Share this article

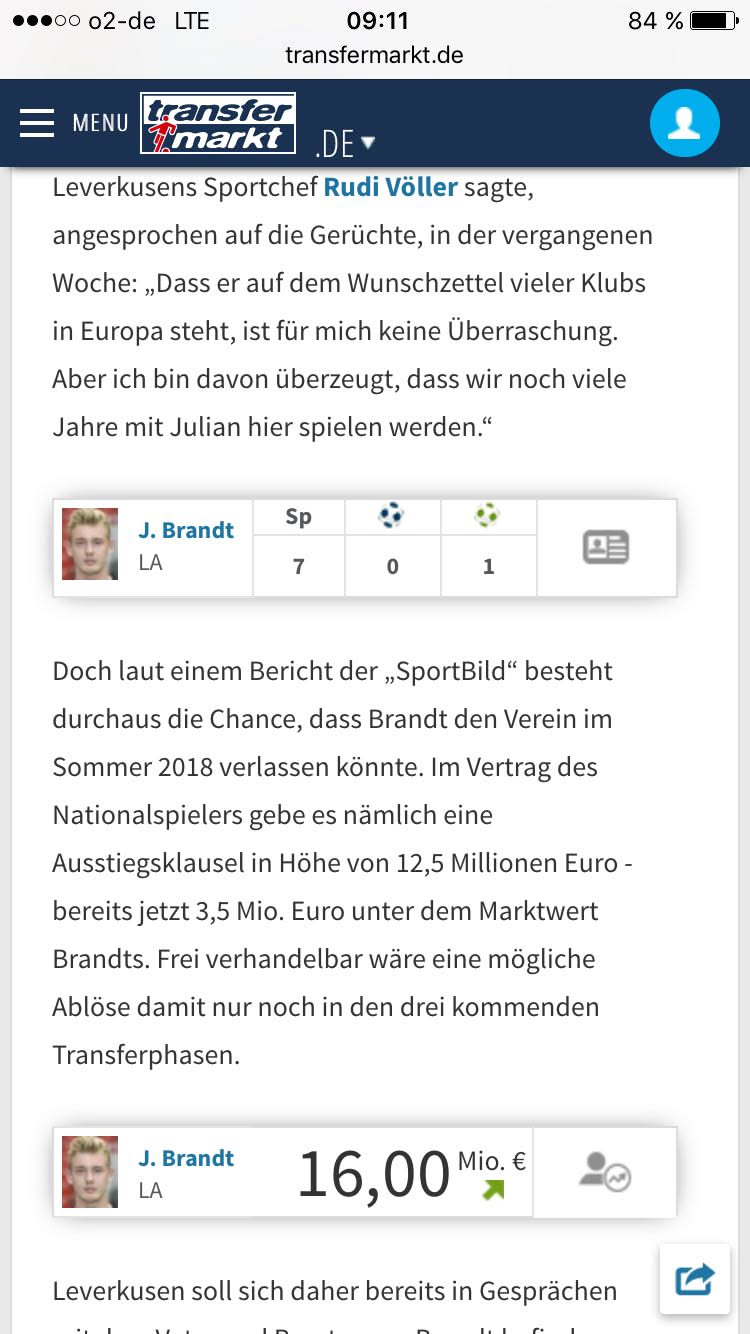click(x=694, y=1278)
